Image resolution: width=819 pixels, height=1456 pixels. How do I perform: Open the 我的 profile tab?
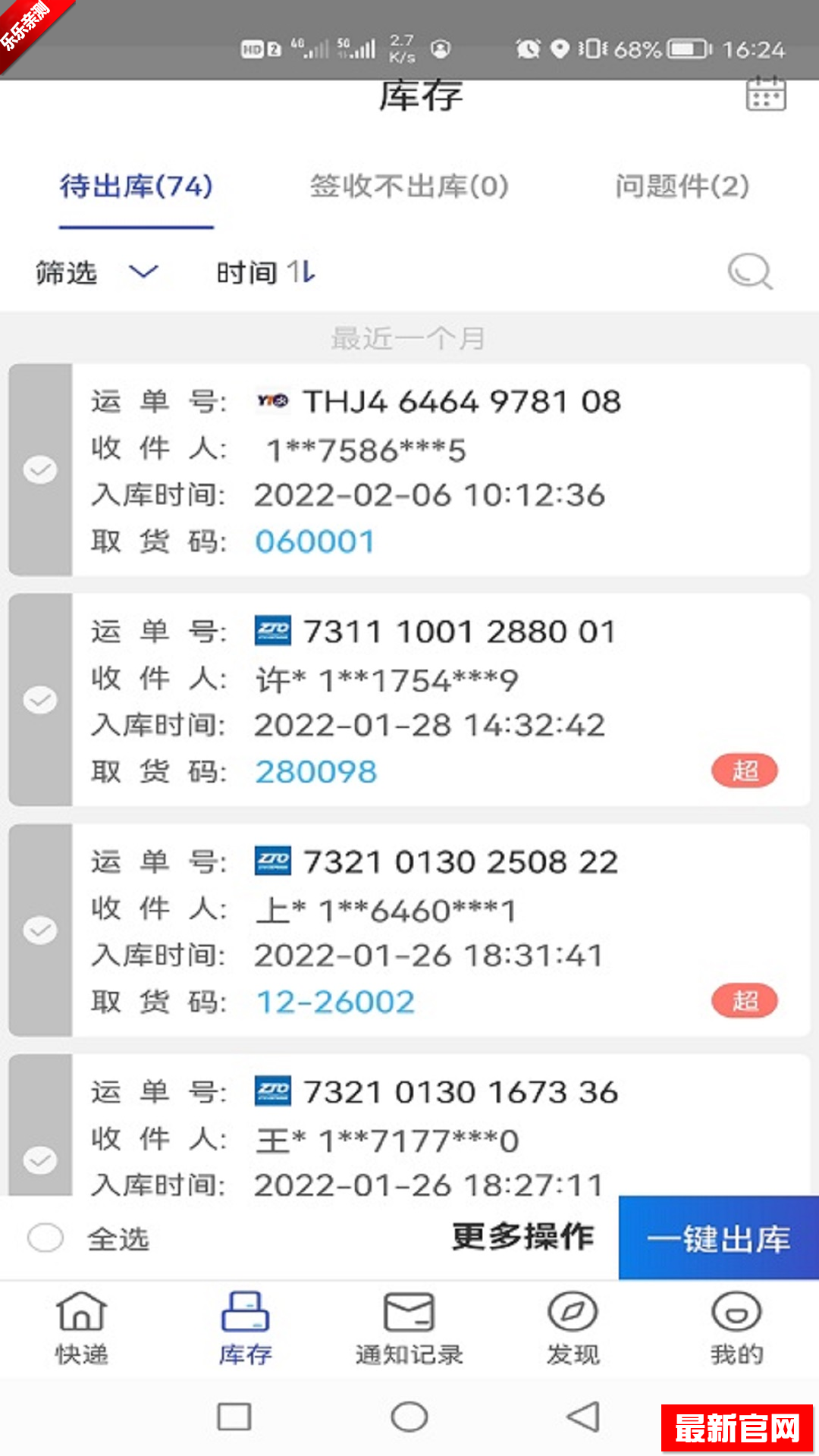[x=736, y=1329]
